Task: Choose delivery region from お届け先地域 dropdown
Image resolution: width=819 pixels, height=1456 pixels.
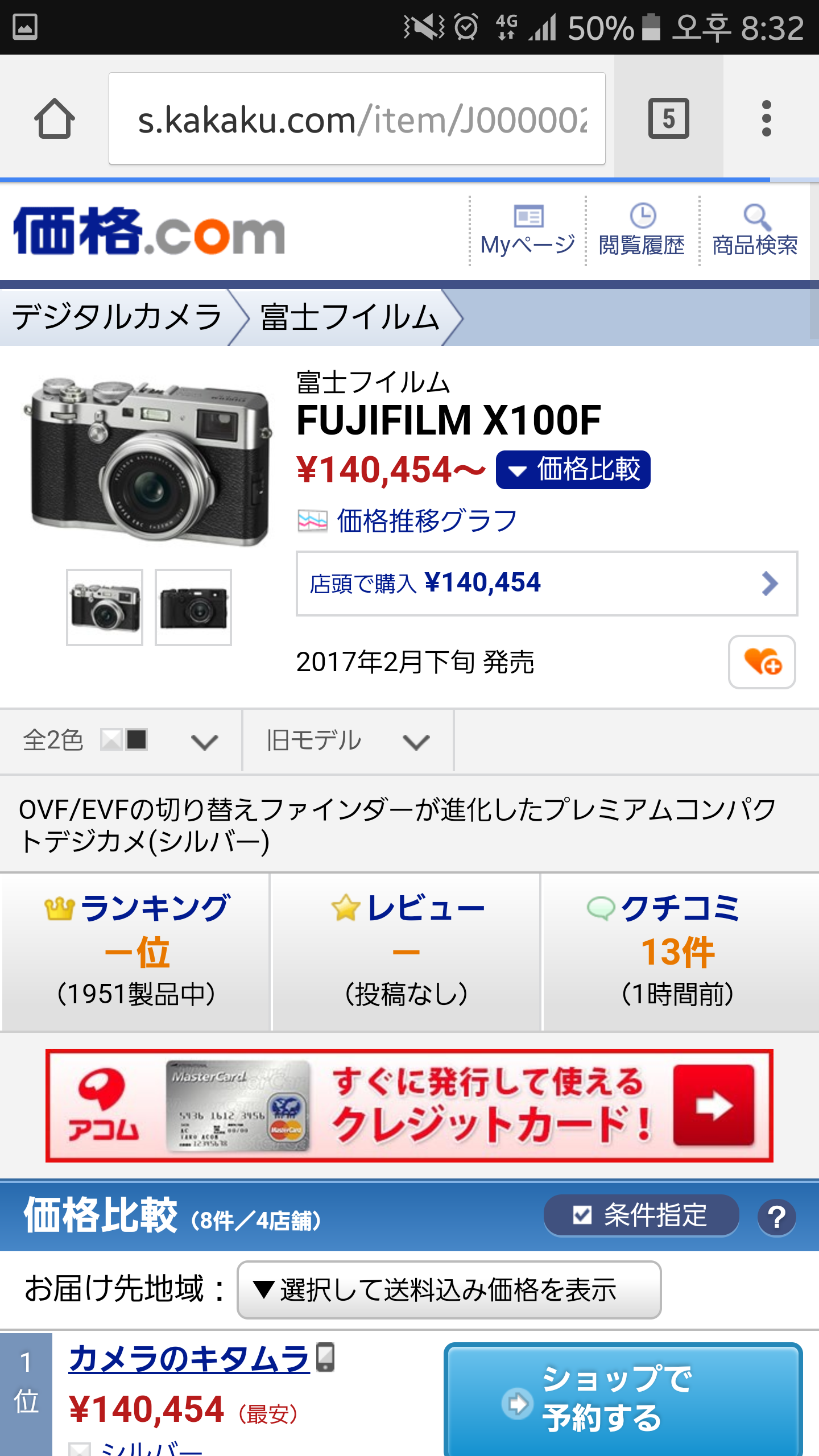Action: [x=449, y=1289]
